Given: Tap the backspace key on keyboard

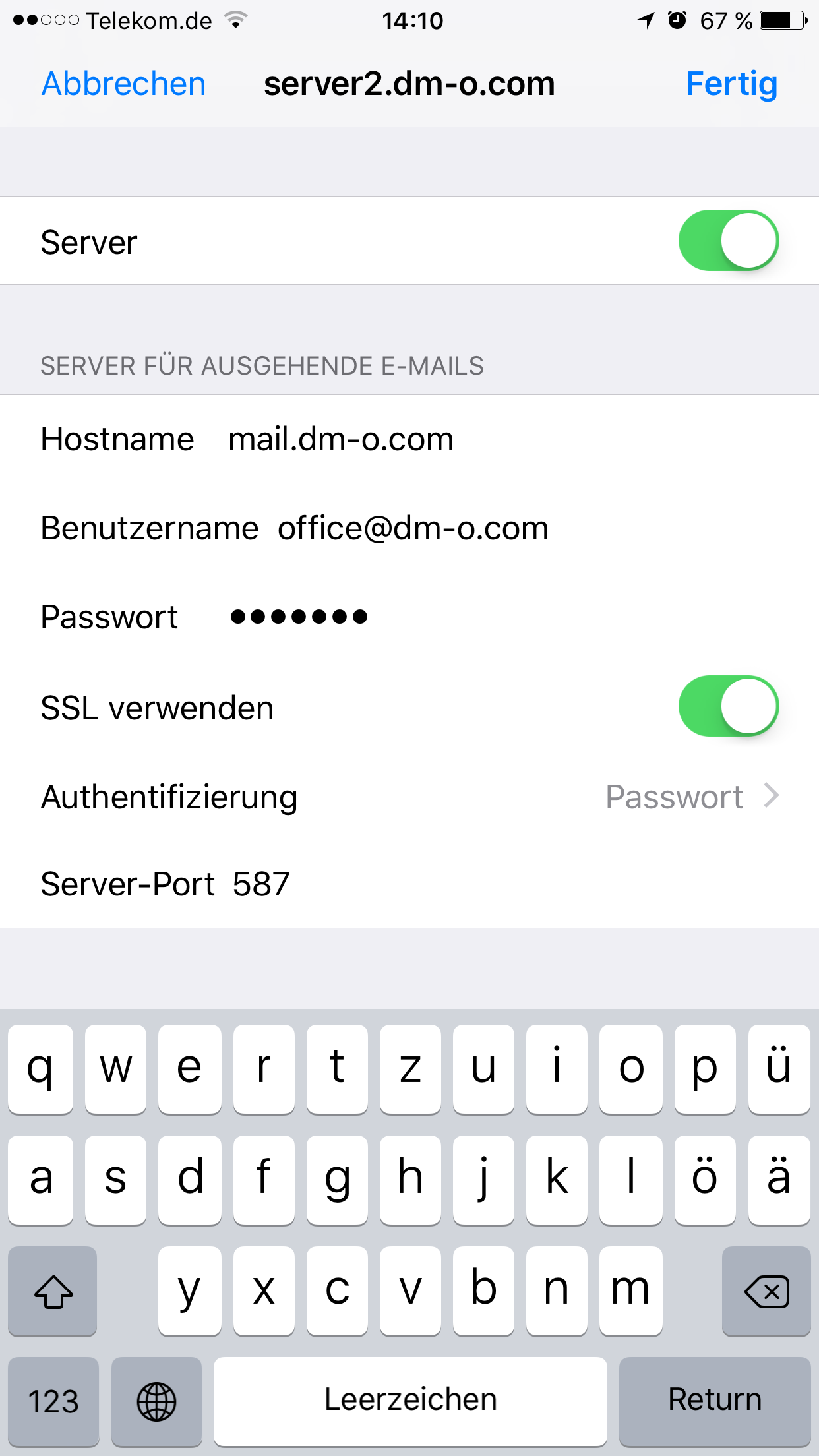Looking at the screenshot, I should [766, 1291].
